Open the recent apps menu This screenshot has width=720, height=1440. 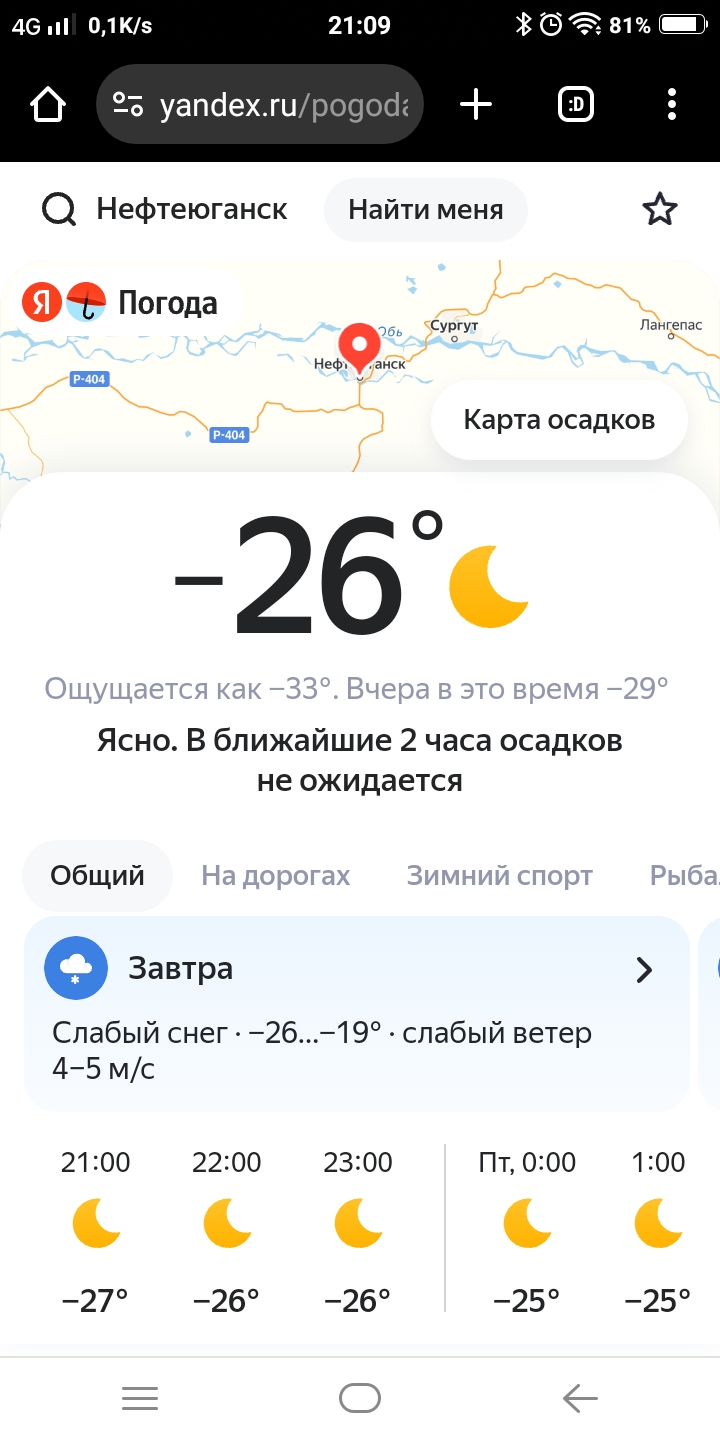(139, 1398)
